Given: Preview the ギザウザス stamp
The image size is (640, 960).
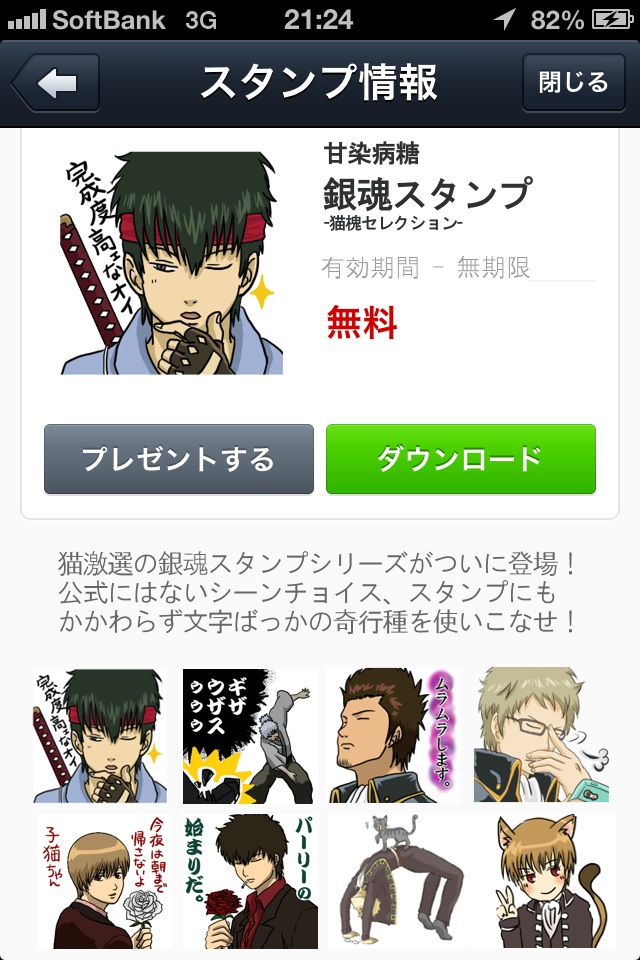Looking at the screenshot, I should point(250,737).
